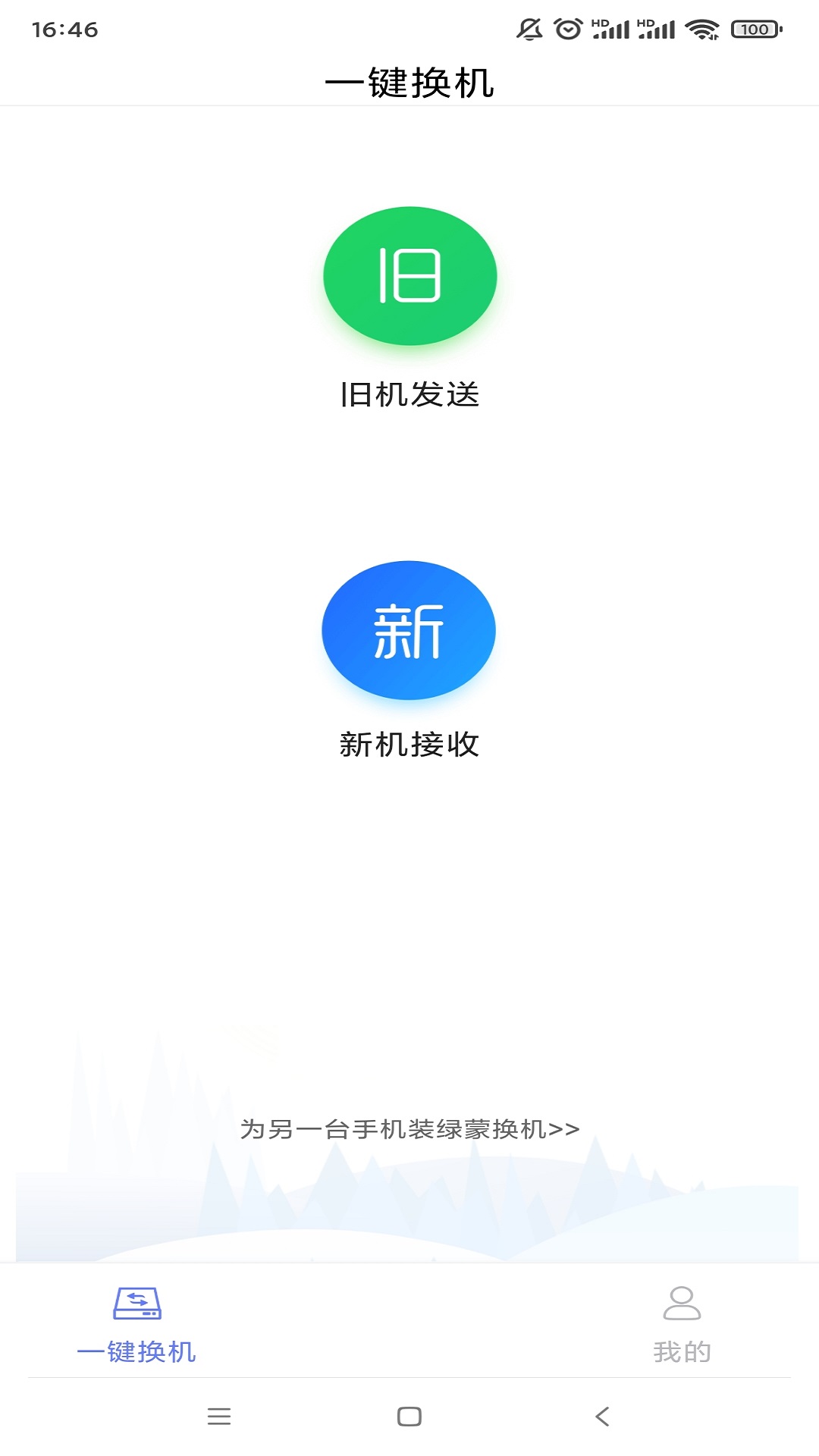The height and width of the screenshot is (1456, 819).
Task: Tap the green 旧机发送 button
Action: (409, 276)
